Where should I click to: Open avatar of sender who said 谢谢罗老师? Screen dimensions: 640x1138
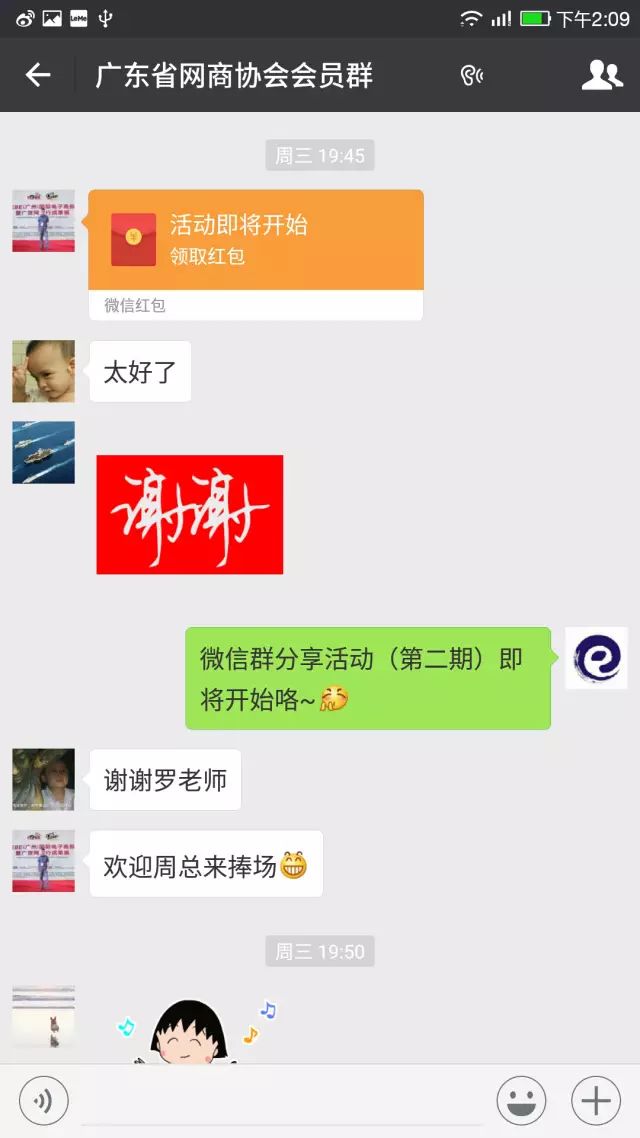(x=43, y=779)
